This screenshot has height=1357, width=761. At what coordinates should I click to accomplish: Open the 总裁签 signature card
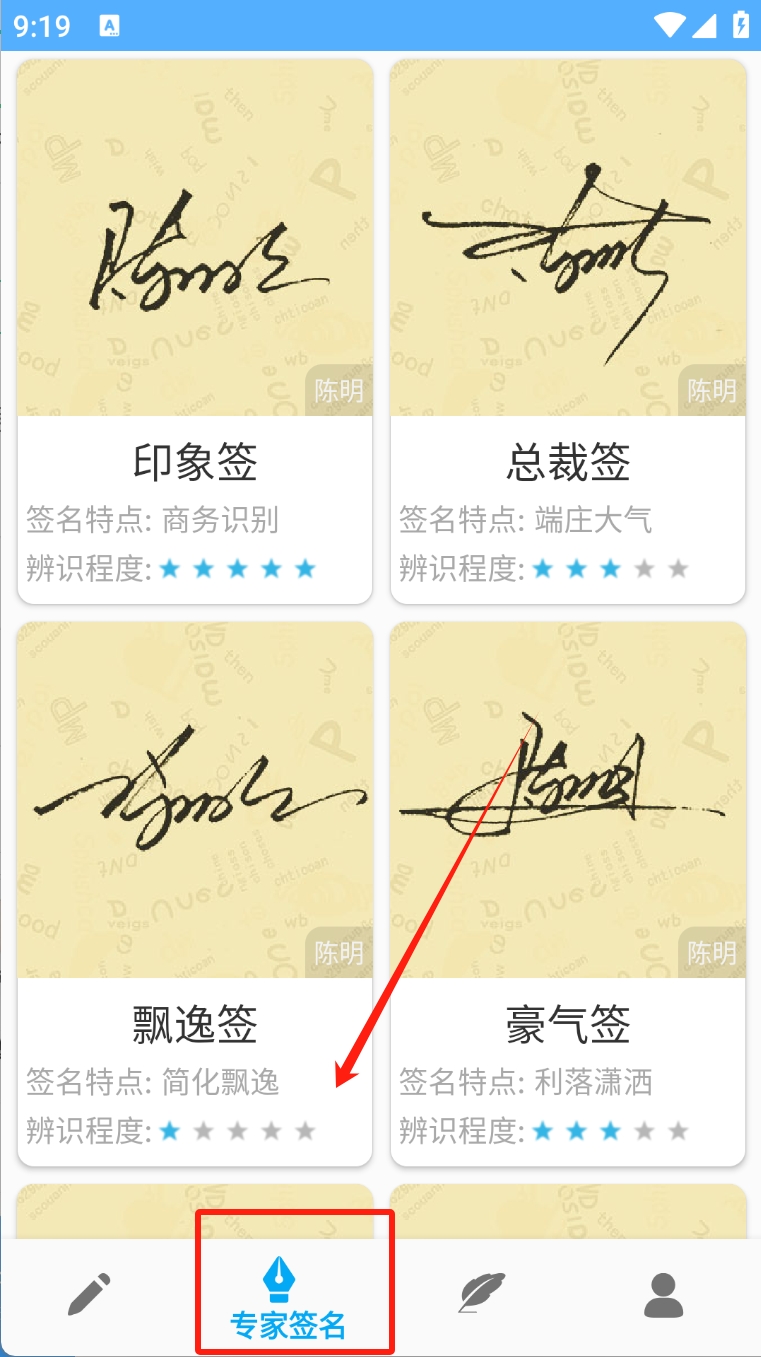(x=568, y=330)
